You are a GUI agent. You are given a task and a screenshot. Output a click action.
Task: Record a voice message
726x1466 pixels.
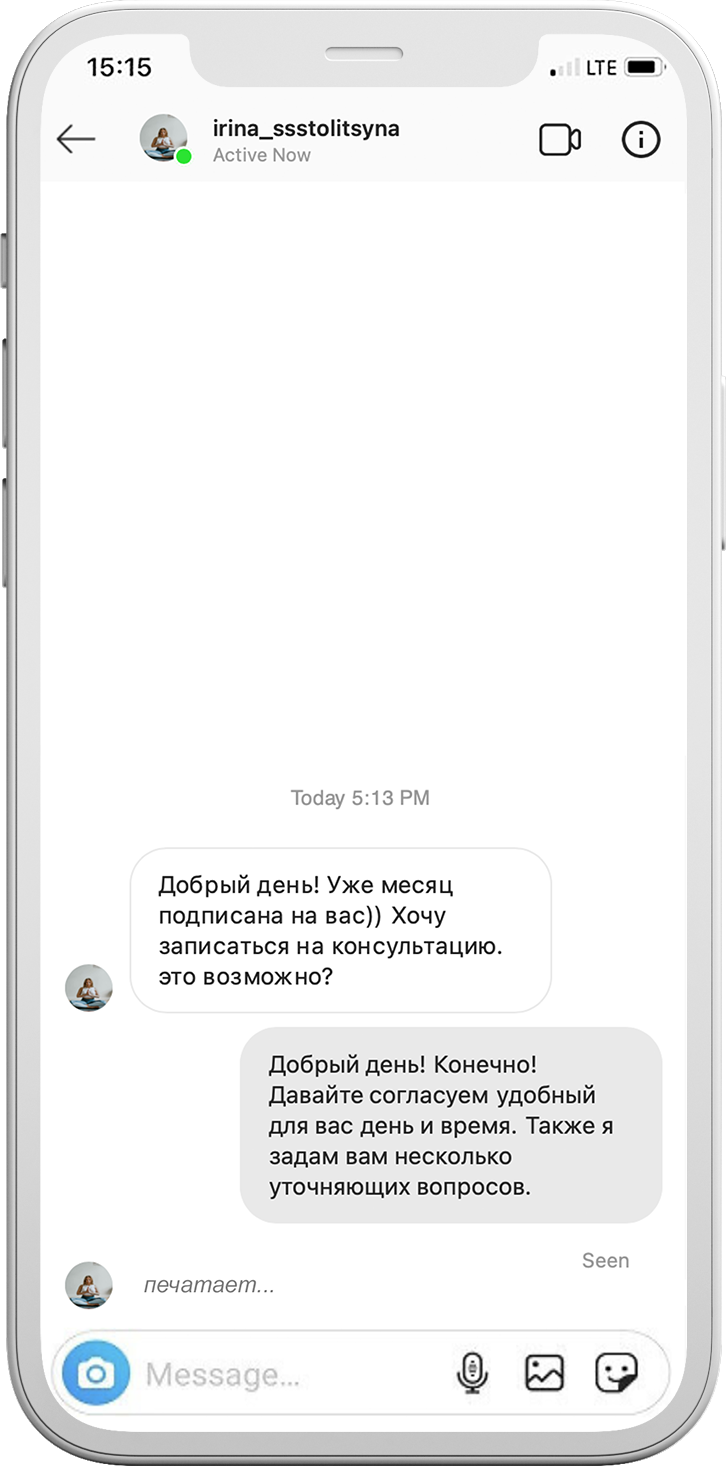pos(472,1373)
